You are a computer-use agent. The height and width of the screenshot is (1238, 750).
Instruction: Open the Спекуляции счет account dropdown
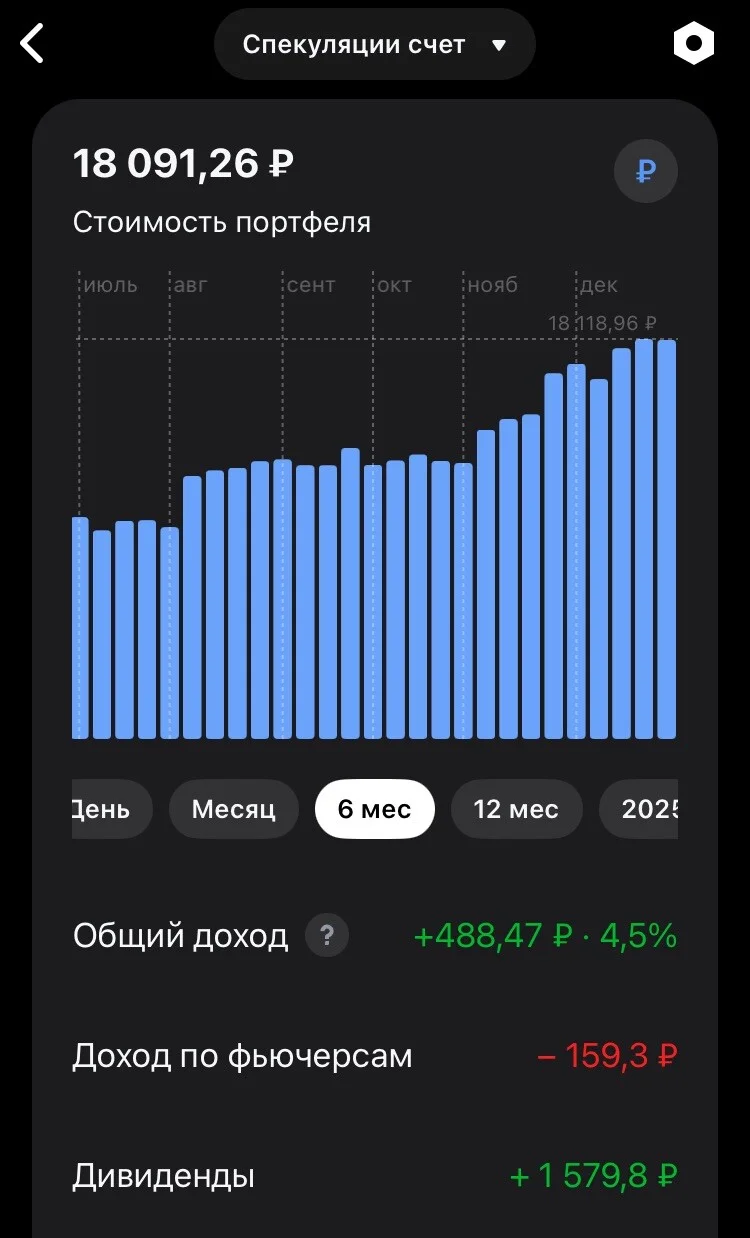coord(375,45)
